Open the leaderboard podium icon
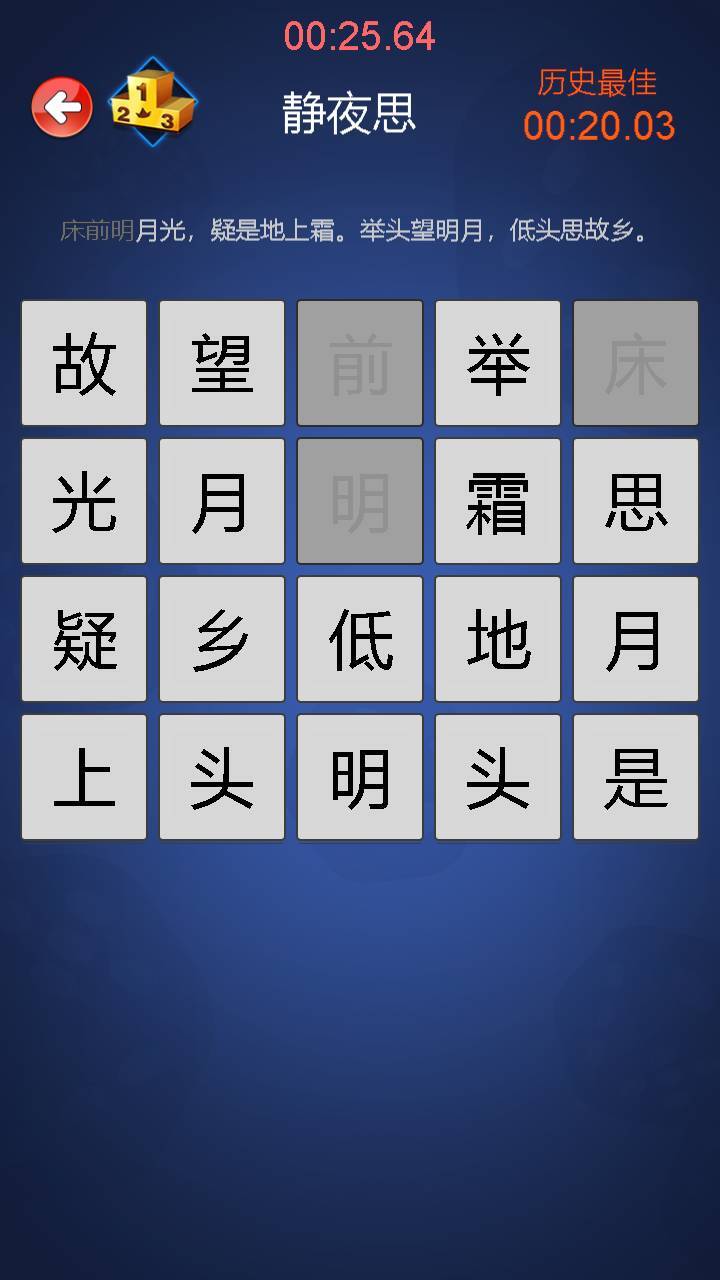Image resolution: width=720 pixels, height=1280 pixels. [x=148, y=104]
